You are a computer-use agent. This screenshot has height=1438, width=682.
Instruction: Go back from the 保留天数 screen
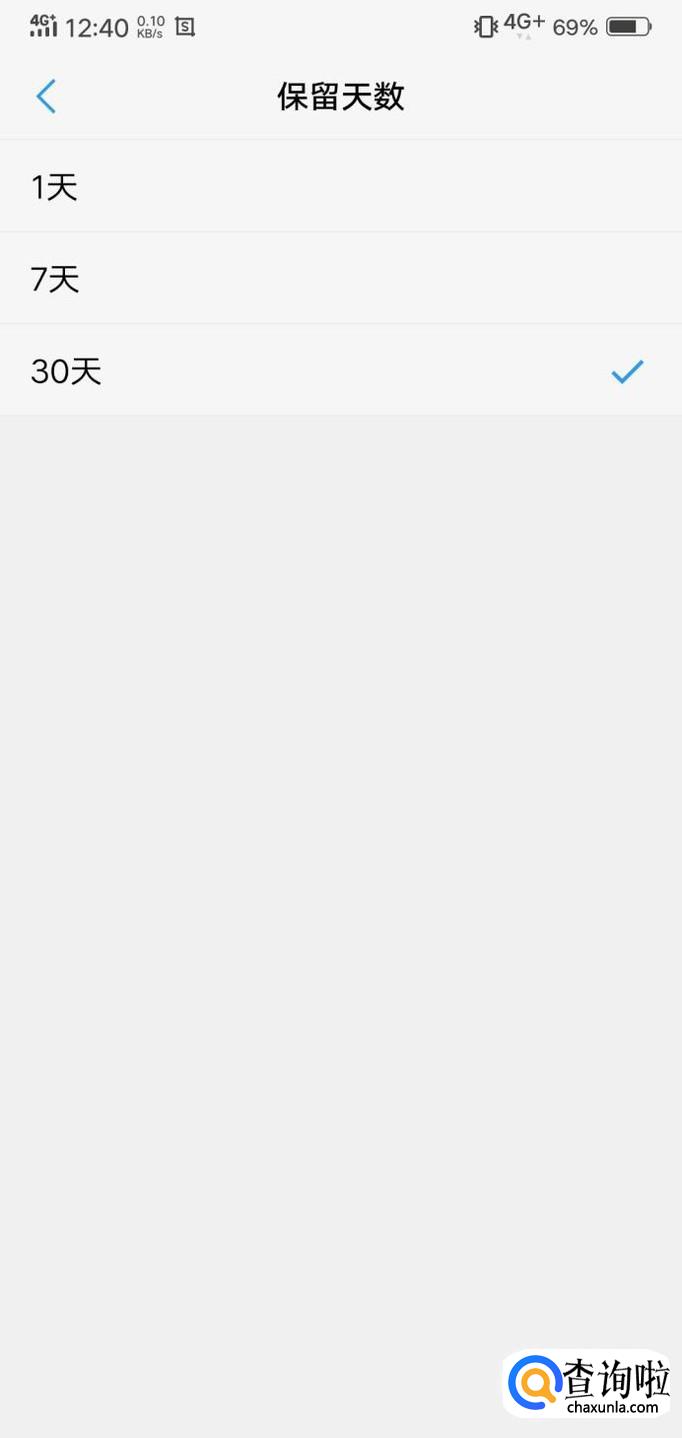[46, 97]
